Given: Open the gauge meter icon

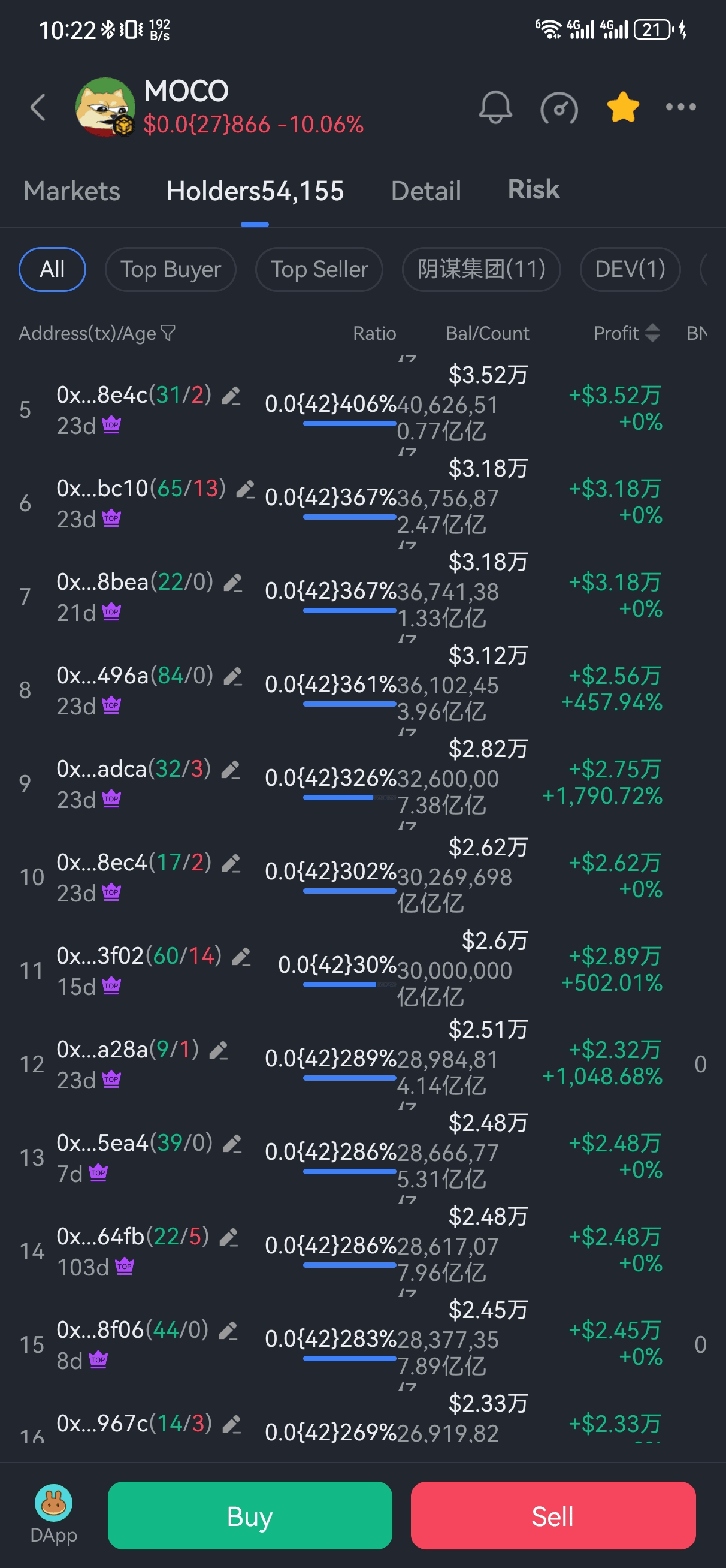Looking at the screenshot, I should 559,108.
